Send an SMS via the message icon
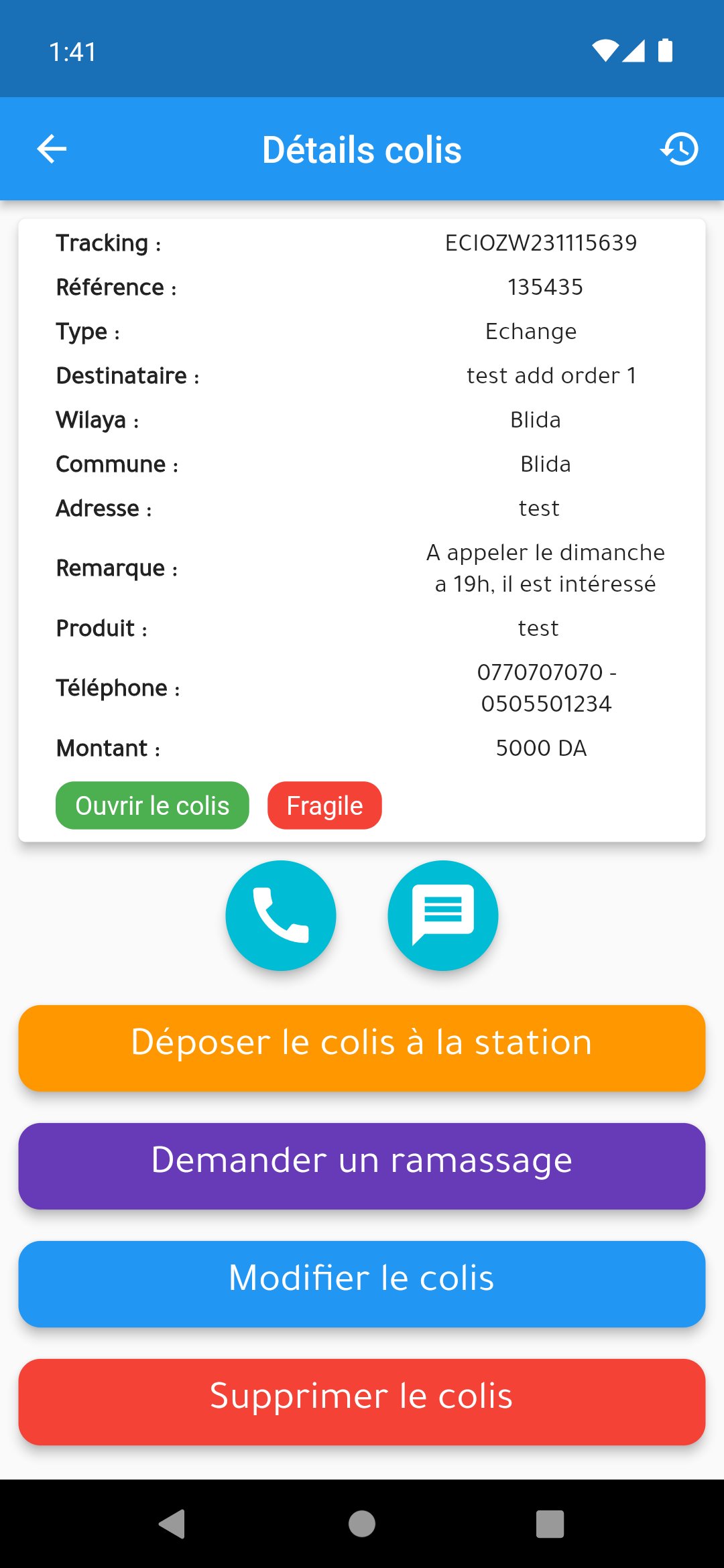The width and height of the screenshot is (724, 1568). click(442, 915)
